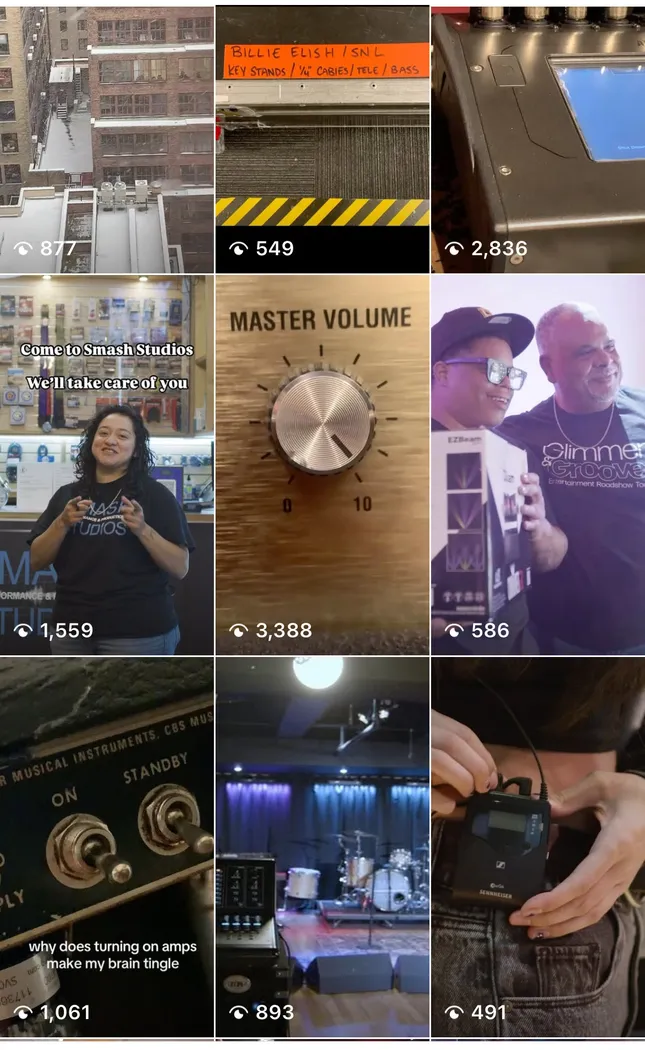This screenshot has height=1050, width=645.
Task: Open the 'turning on amps' video
Action: point(107,846)
